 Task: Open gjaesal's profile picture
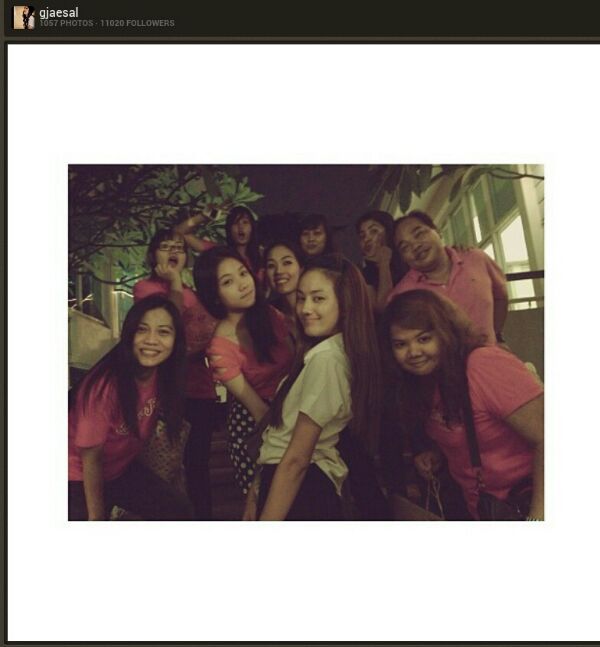coord(23,17)
